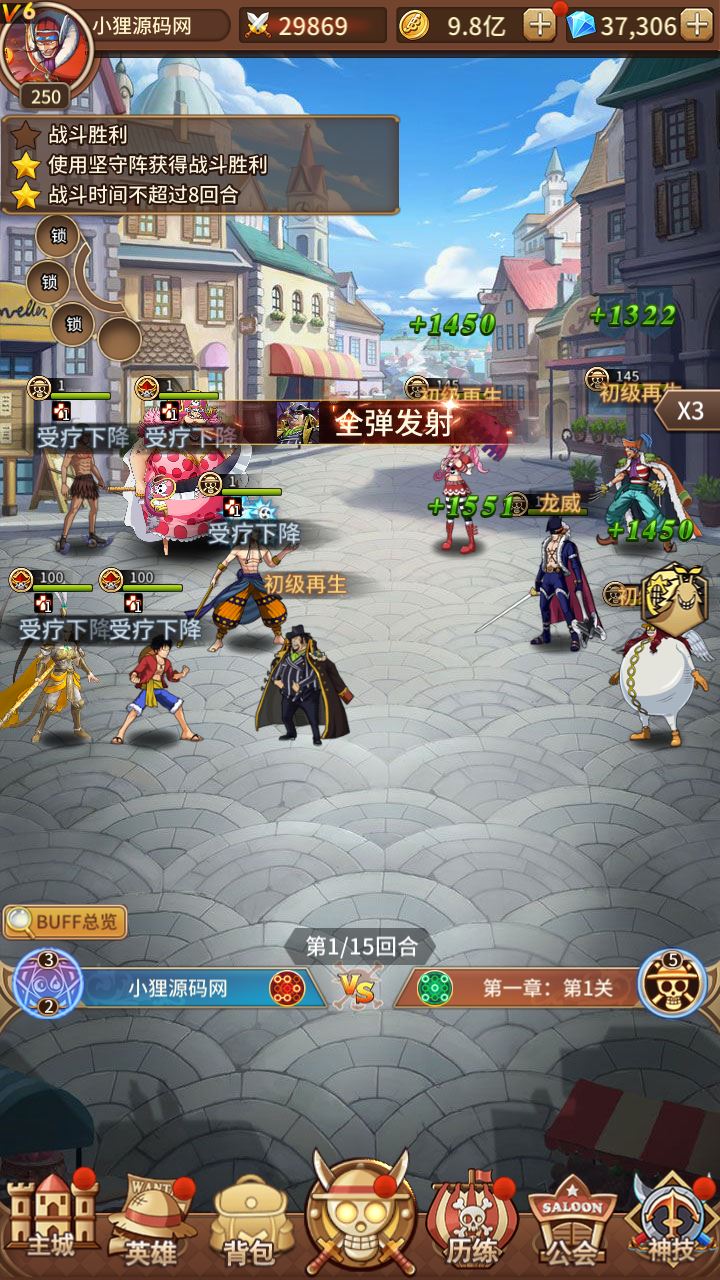
Task: Change the X3 battle speed
Action: (x=690, y=410)
